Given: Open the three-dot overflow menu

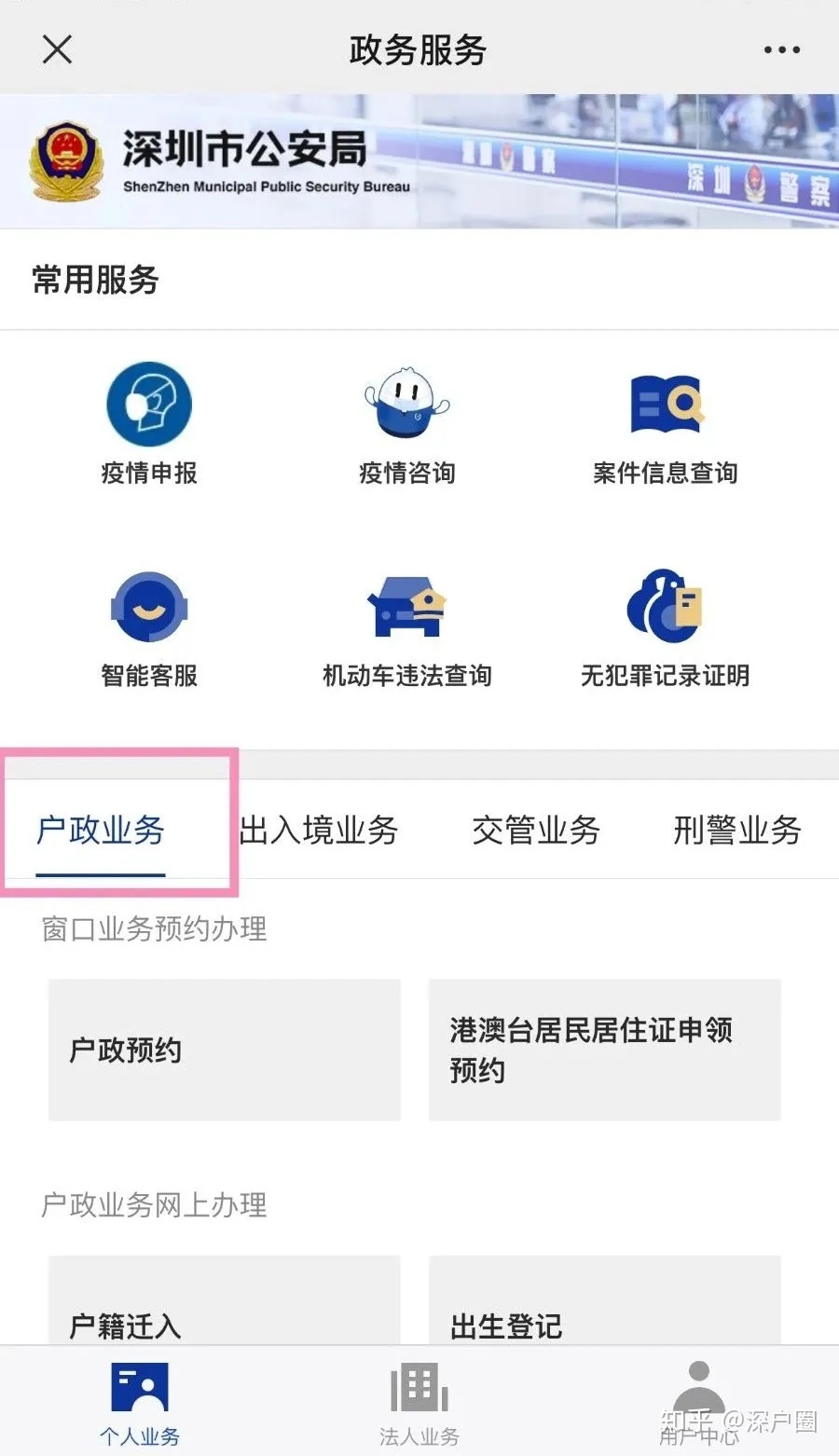Looking at the screenshot, I should (781, 50).
